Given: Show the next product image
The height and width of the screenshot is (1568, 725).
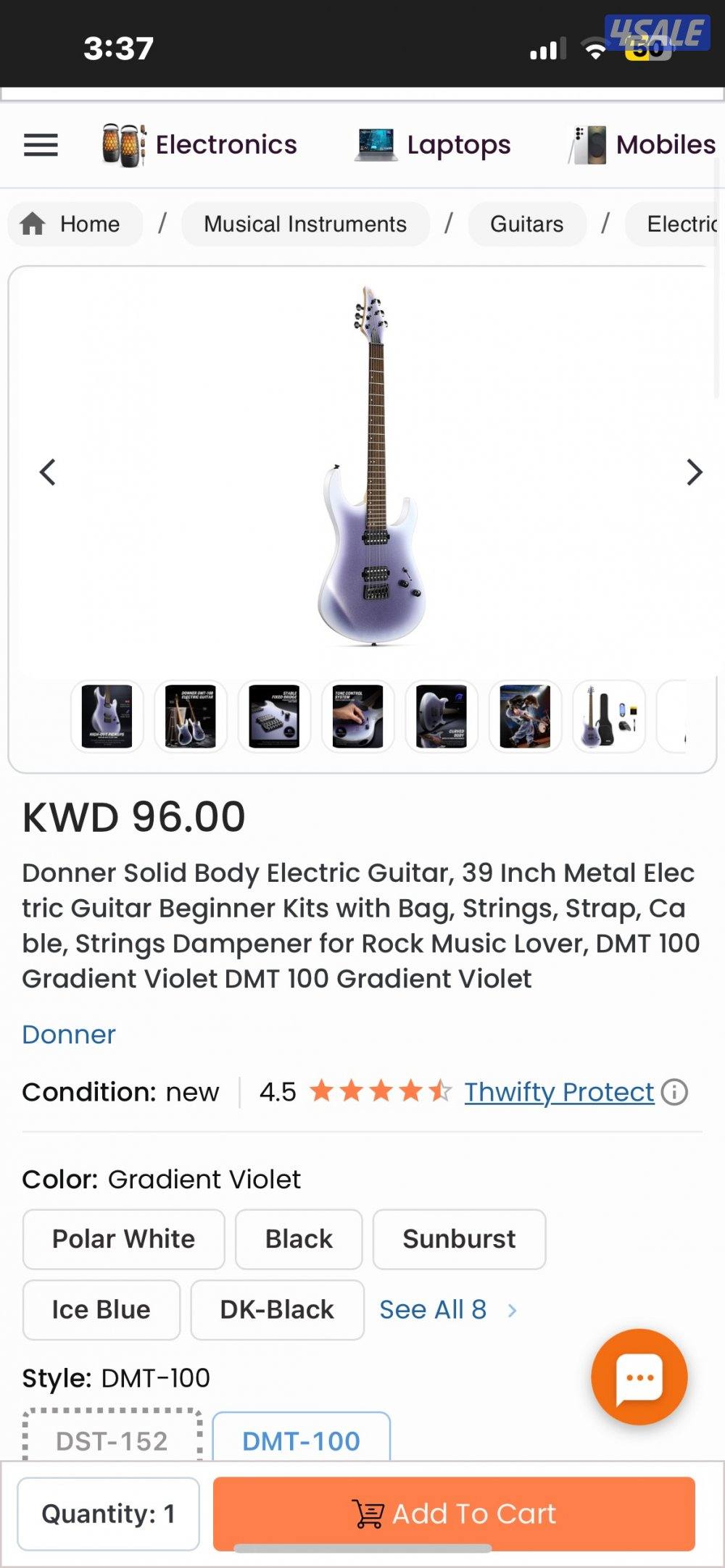Looking at the screenshot, I should pos(694,472).
